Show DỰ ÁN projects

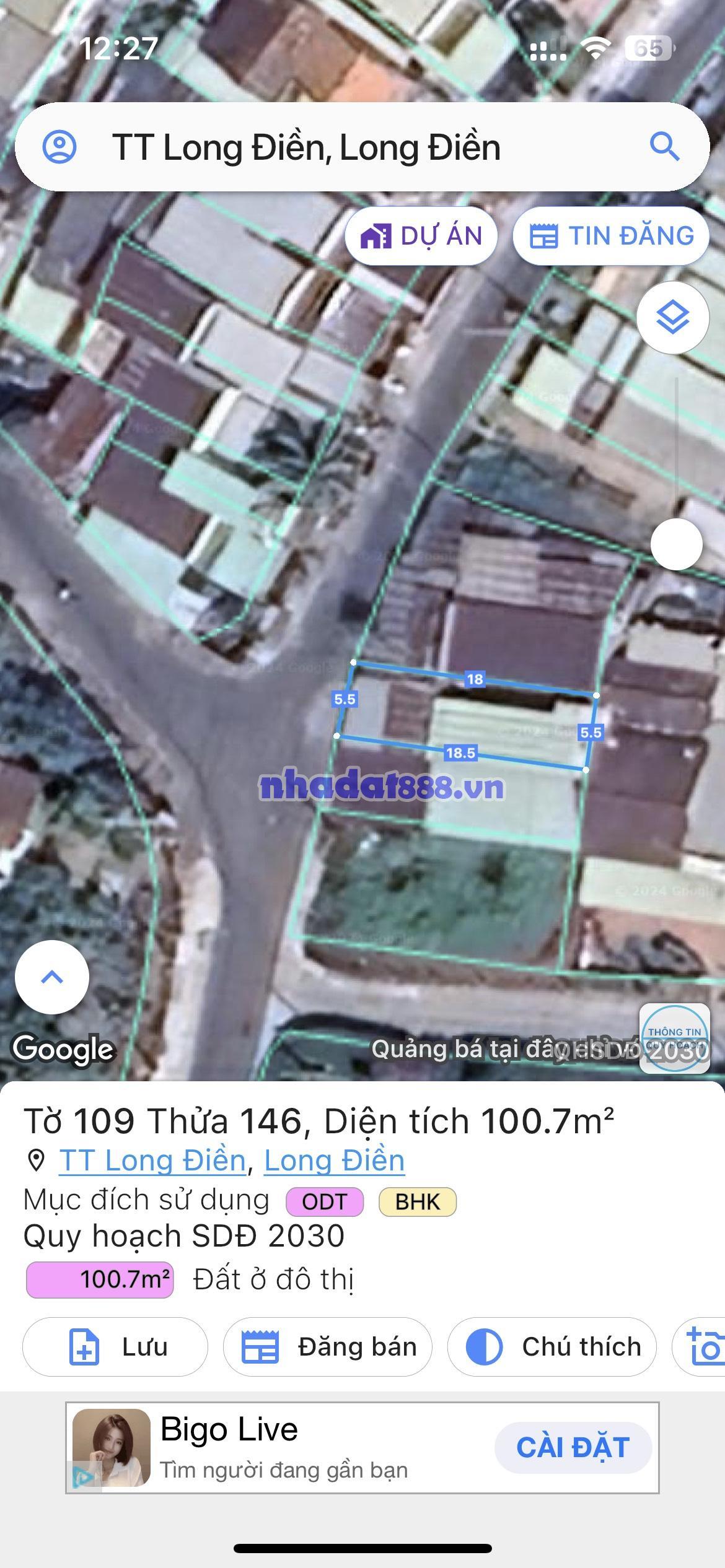[x=421, y=236]
